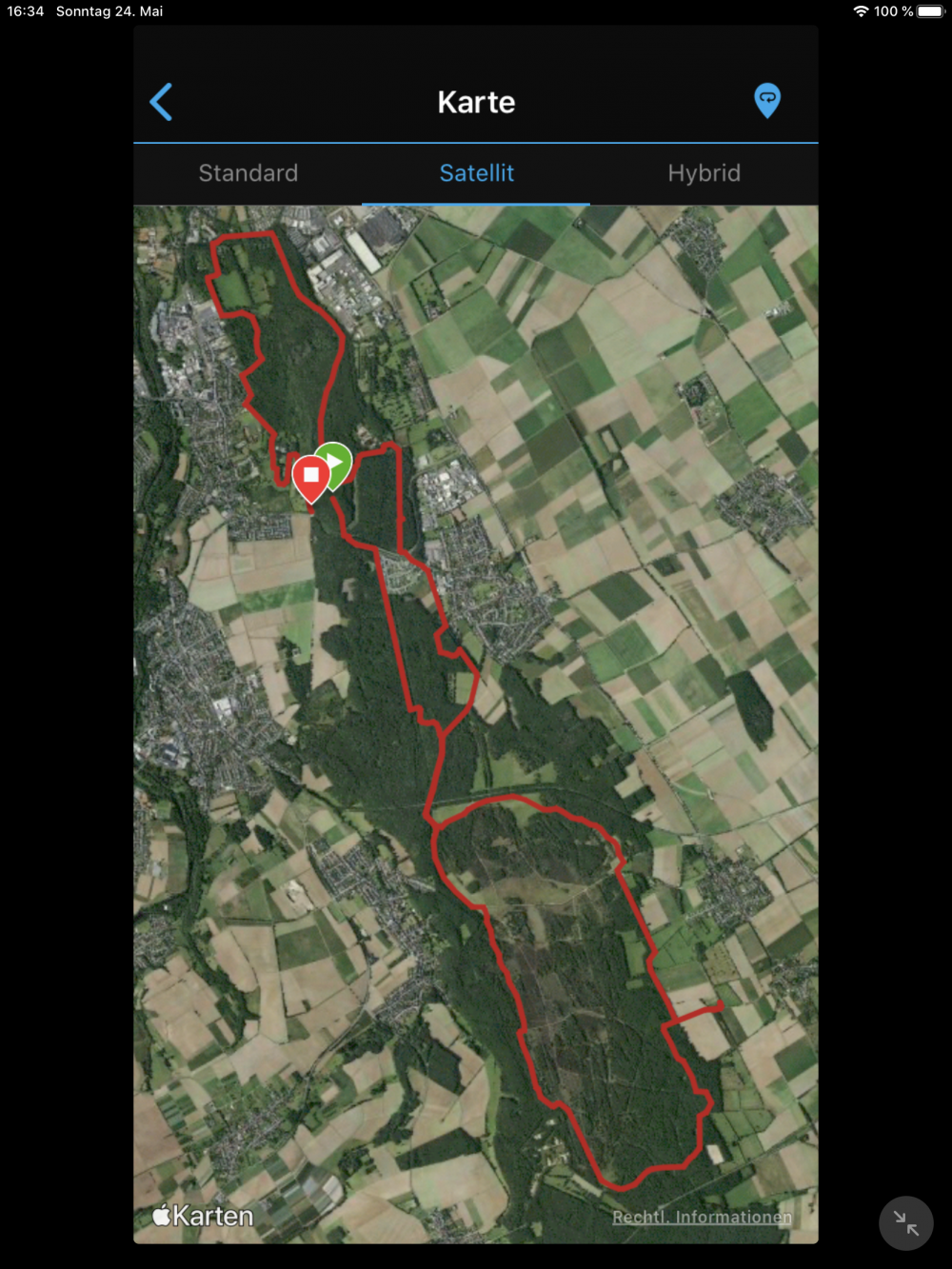
Task: Open the Rechtl. Informationen link
Action: click(x=702, y=1217)
